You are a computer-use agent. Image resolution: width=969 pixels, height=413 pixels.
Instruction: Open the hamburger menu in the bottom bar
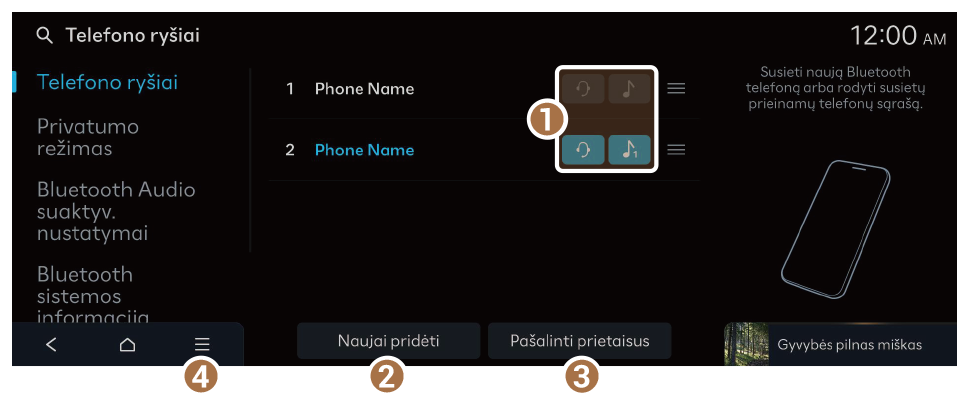(202, 345)
